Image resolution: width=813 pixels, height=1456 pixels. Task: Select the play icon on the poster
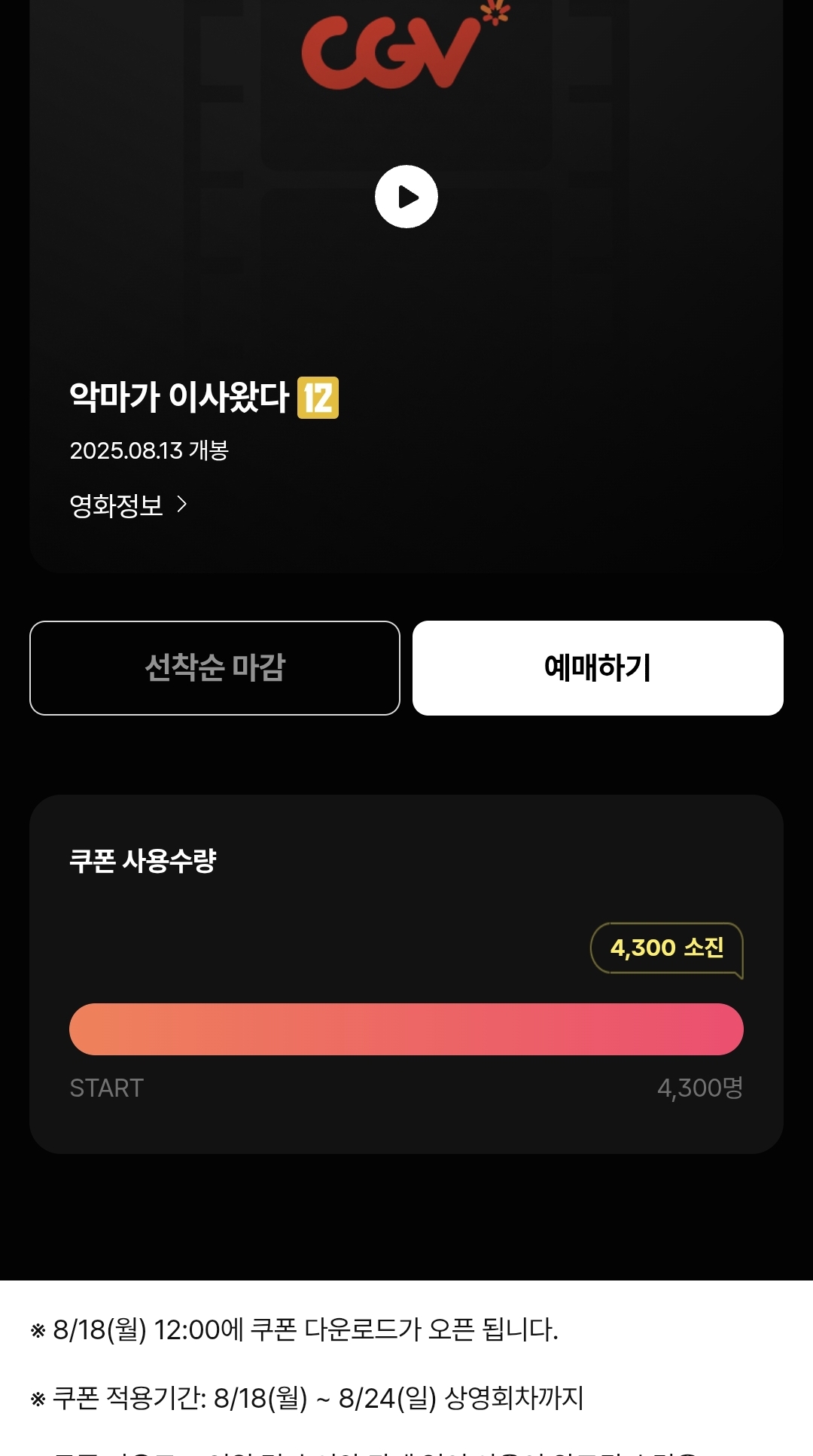[406, 196]
